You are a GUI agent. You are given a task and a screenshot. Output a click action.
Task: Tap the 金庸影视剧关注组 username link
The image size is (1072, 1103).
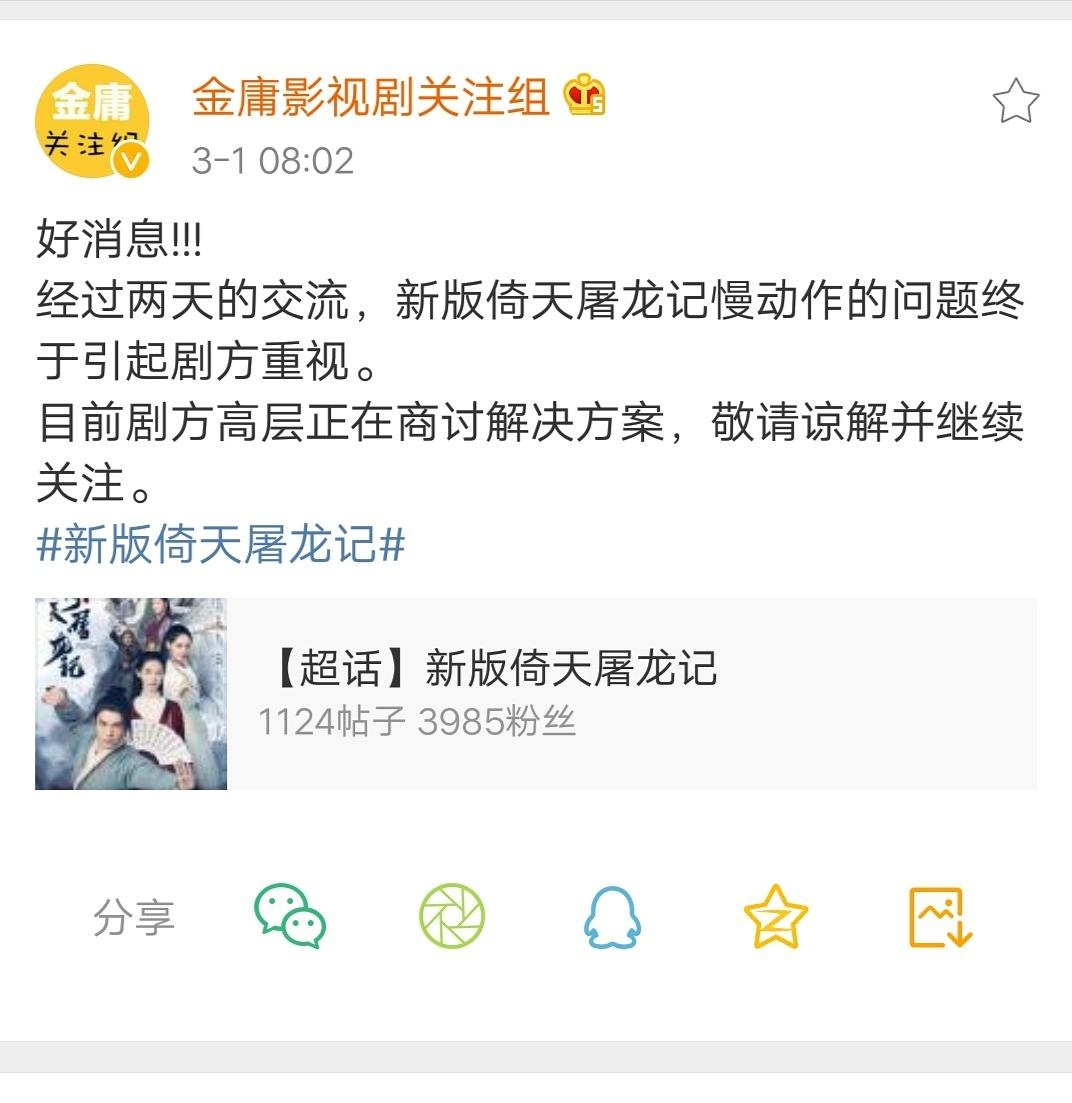tap(371, 98)
